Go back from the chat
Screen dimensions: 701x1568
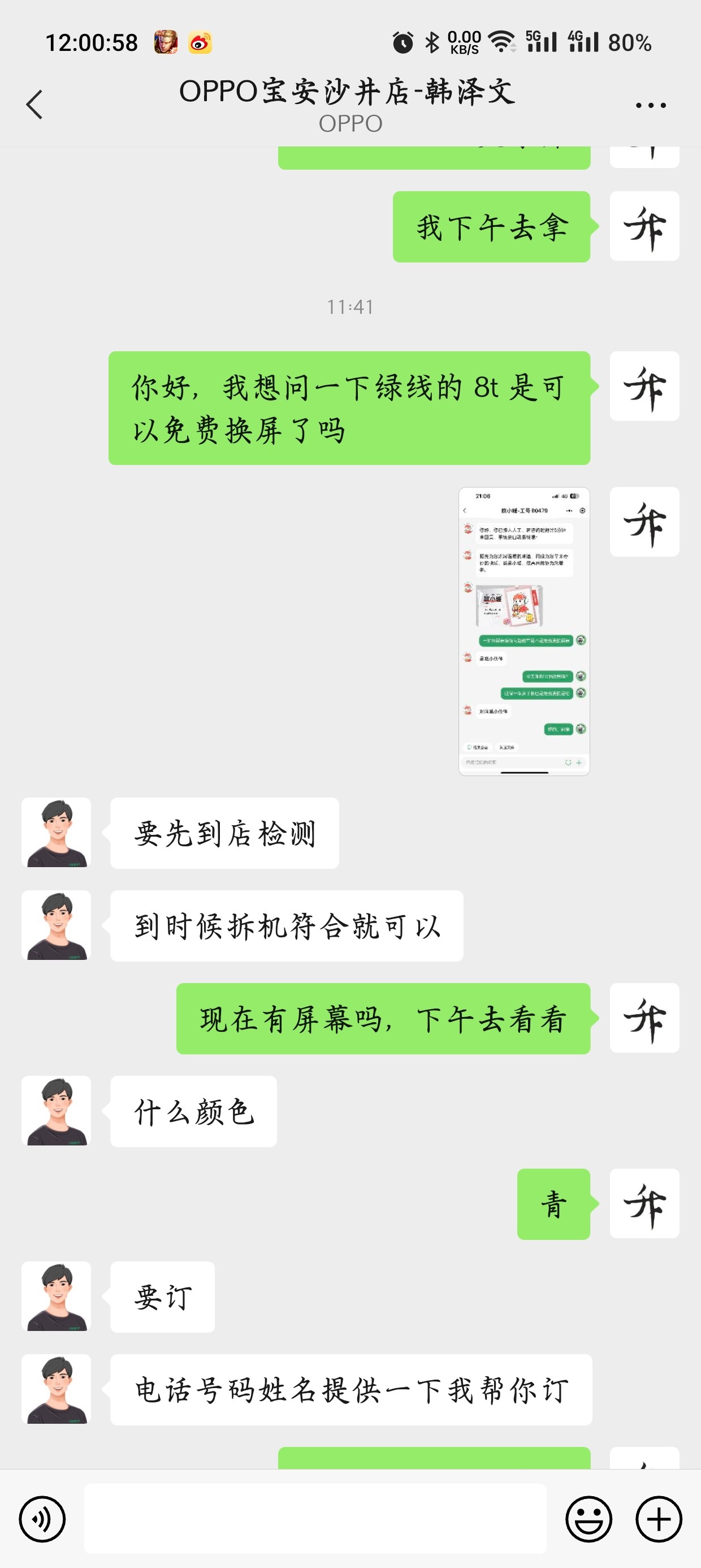point(34,104)
